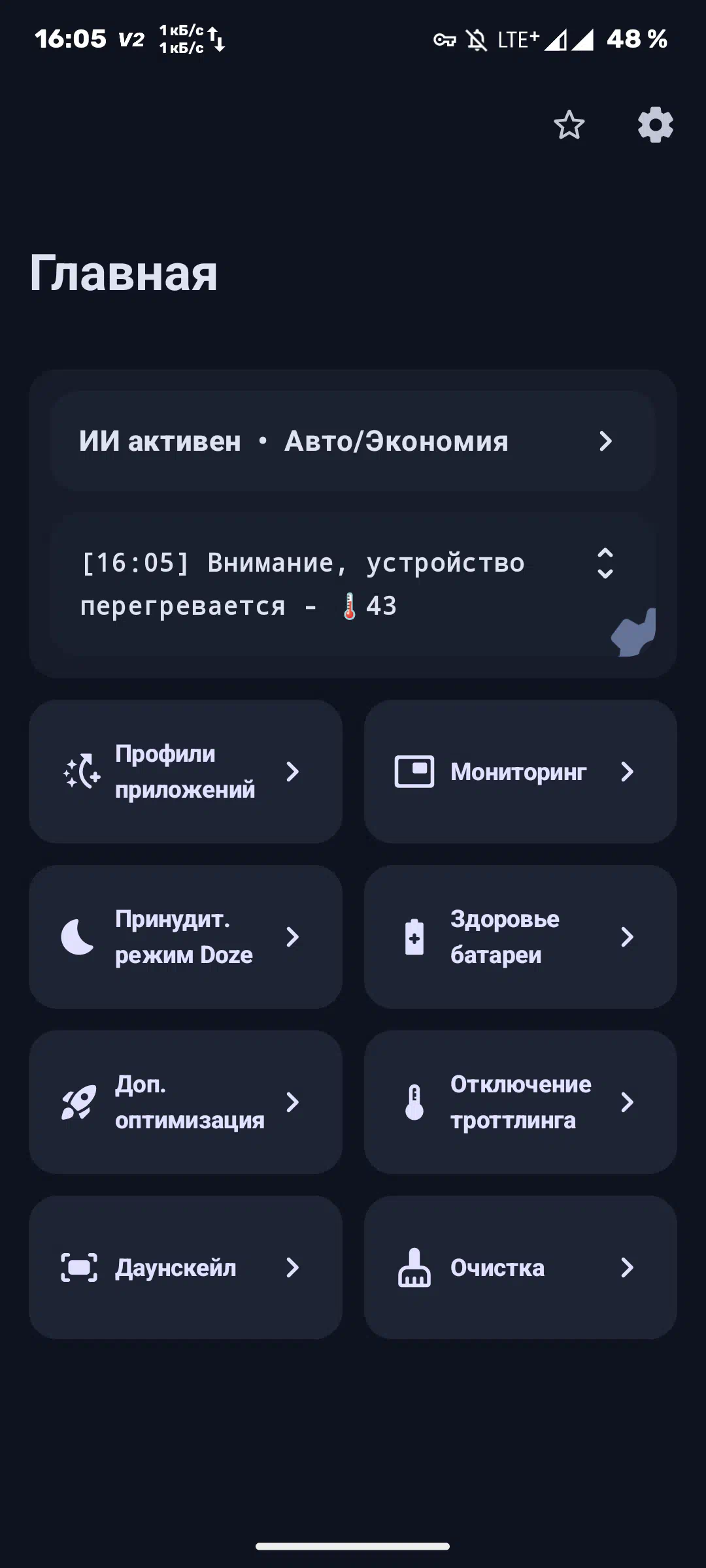The height and width of the screenshot is (1568, 706).
Task: Tap the clear log brush icon
Action: tap(633, 632)
